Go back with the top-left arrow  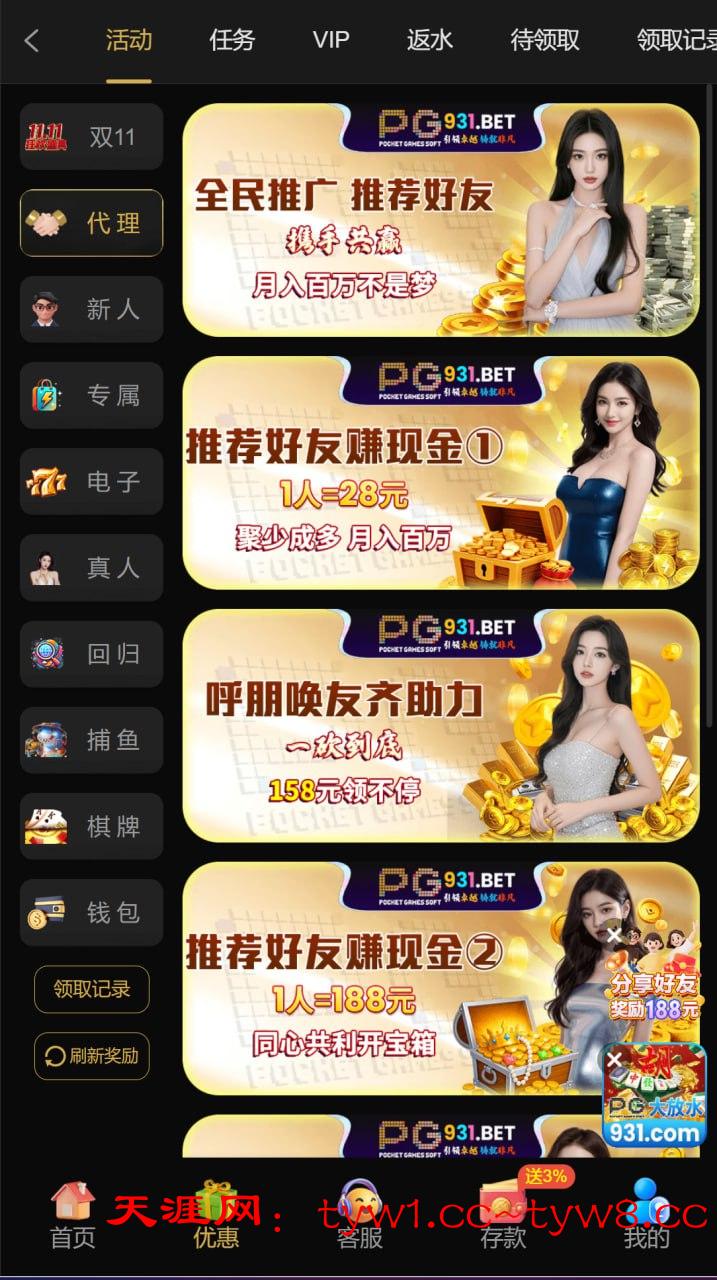(x=32, y=41)
